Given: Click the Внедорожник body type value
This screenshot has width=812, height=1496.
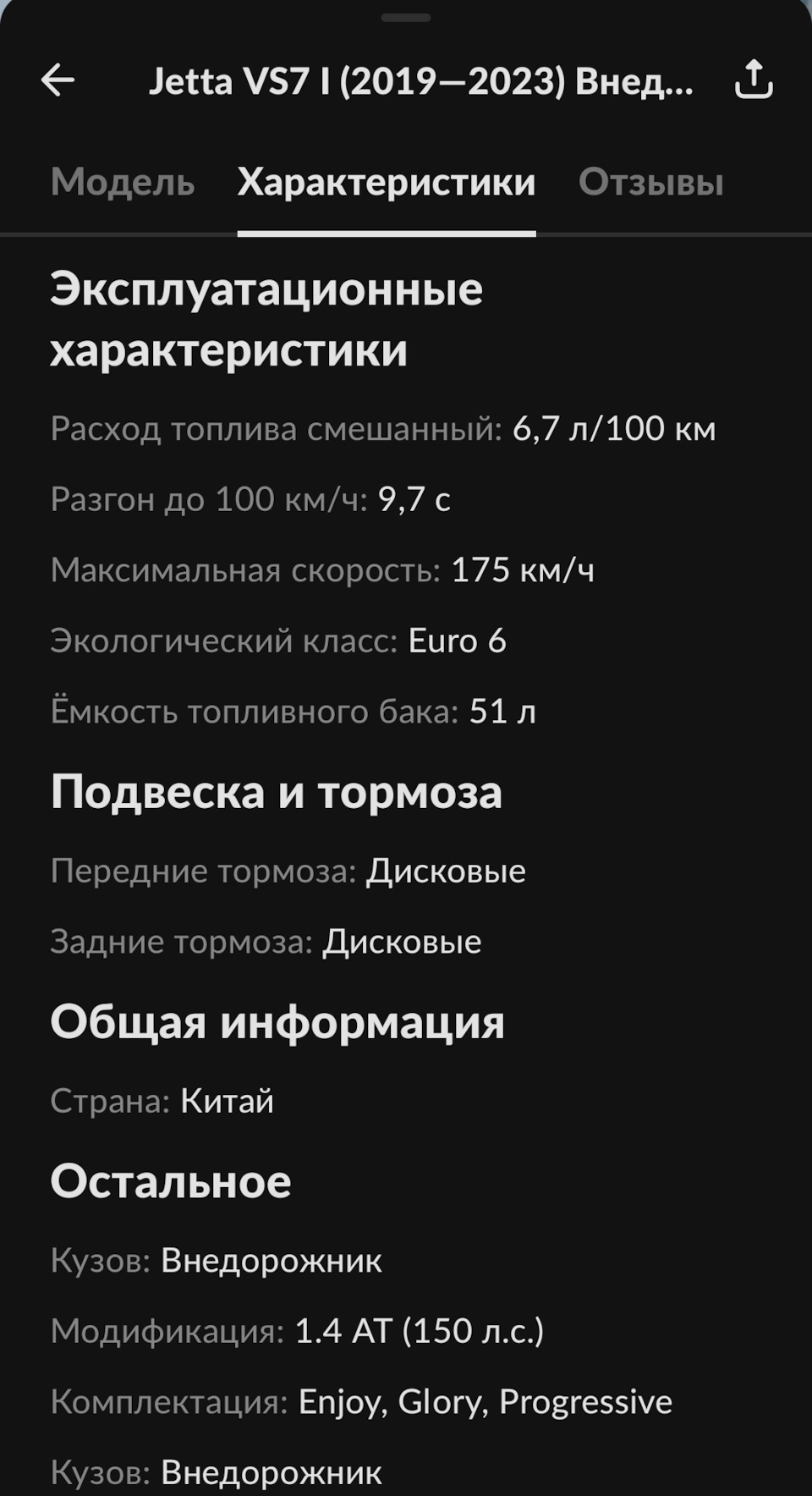Looking at the screenshot, I should coord(271,1261).
